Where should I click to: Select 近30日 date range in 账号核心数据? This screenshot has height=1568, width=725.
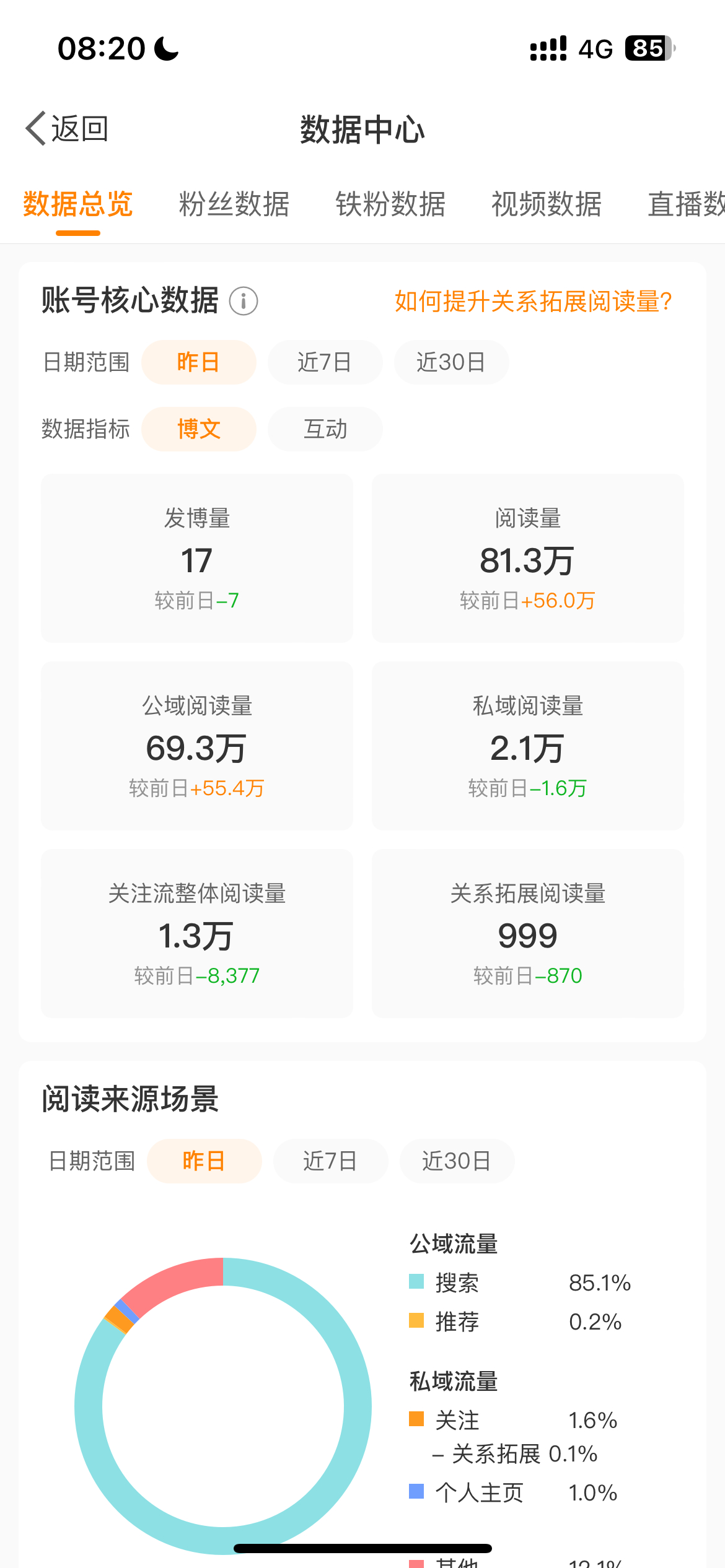click(451, 362)
